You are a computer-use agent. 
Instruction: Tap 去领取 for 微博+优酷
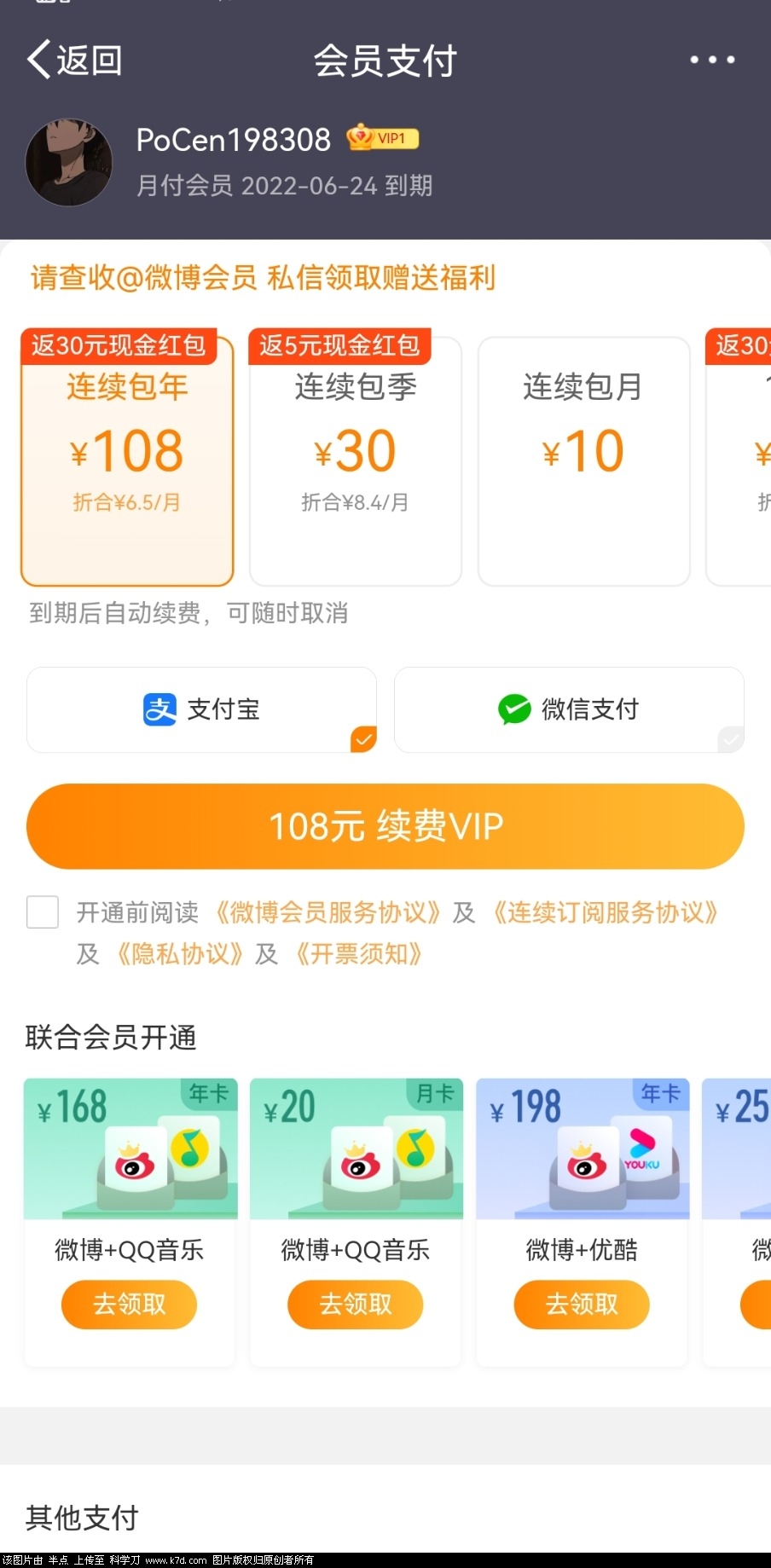pos(581,1304)
